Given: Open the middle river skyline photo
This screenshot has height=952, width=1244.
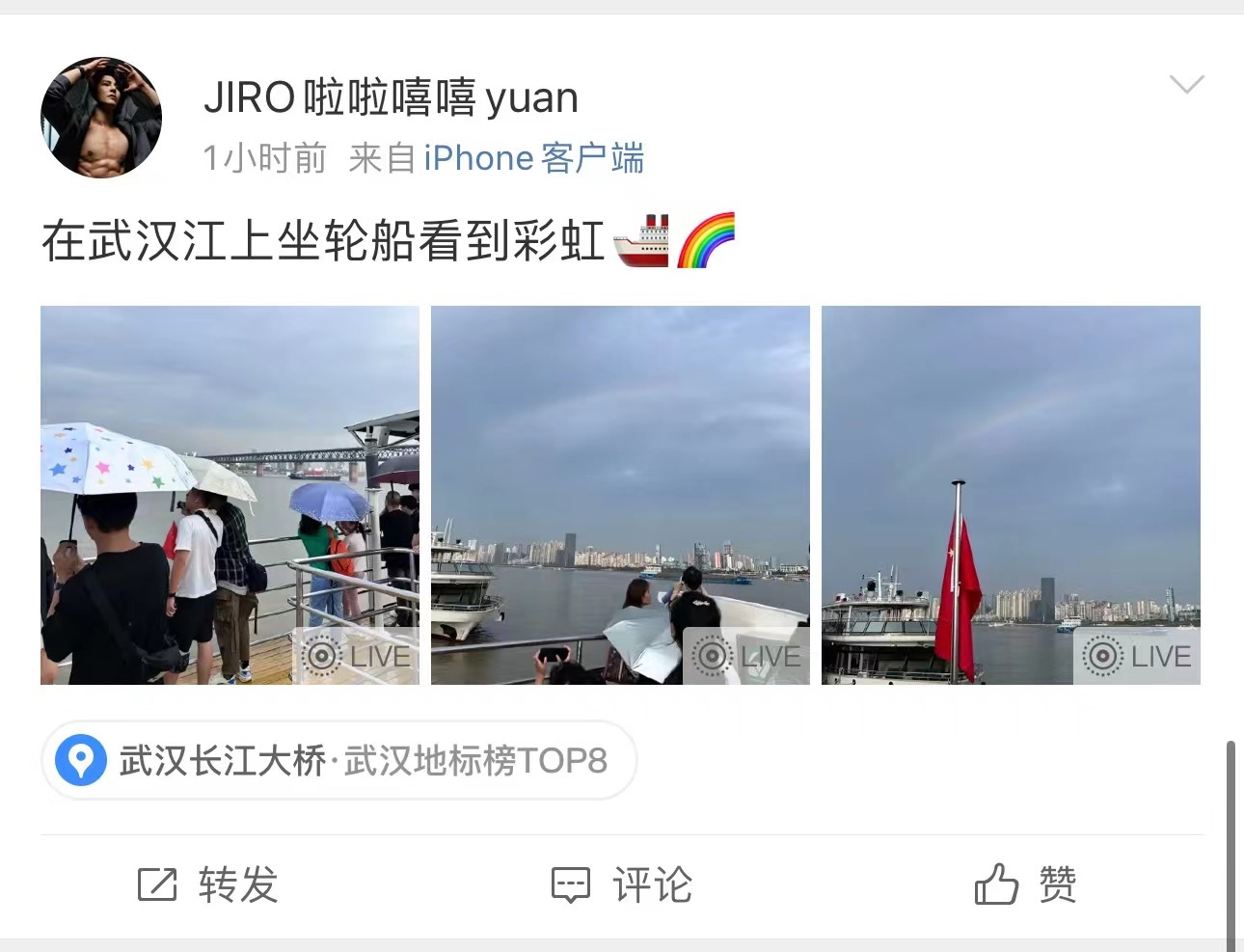Looking at the screenshot, I should 620,495.
